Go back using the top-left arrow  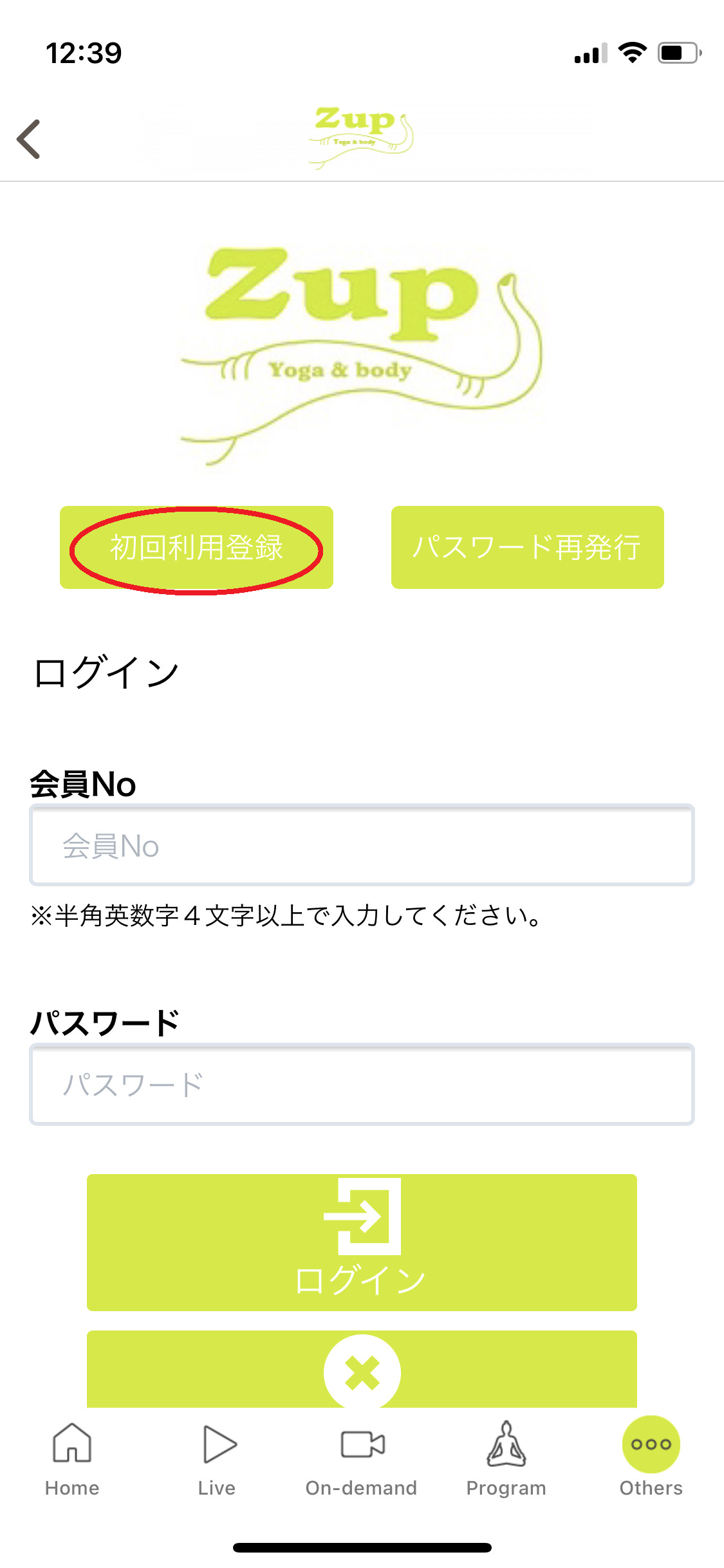[29, 138]
